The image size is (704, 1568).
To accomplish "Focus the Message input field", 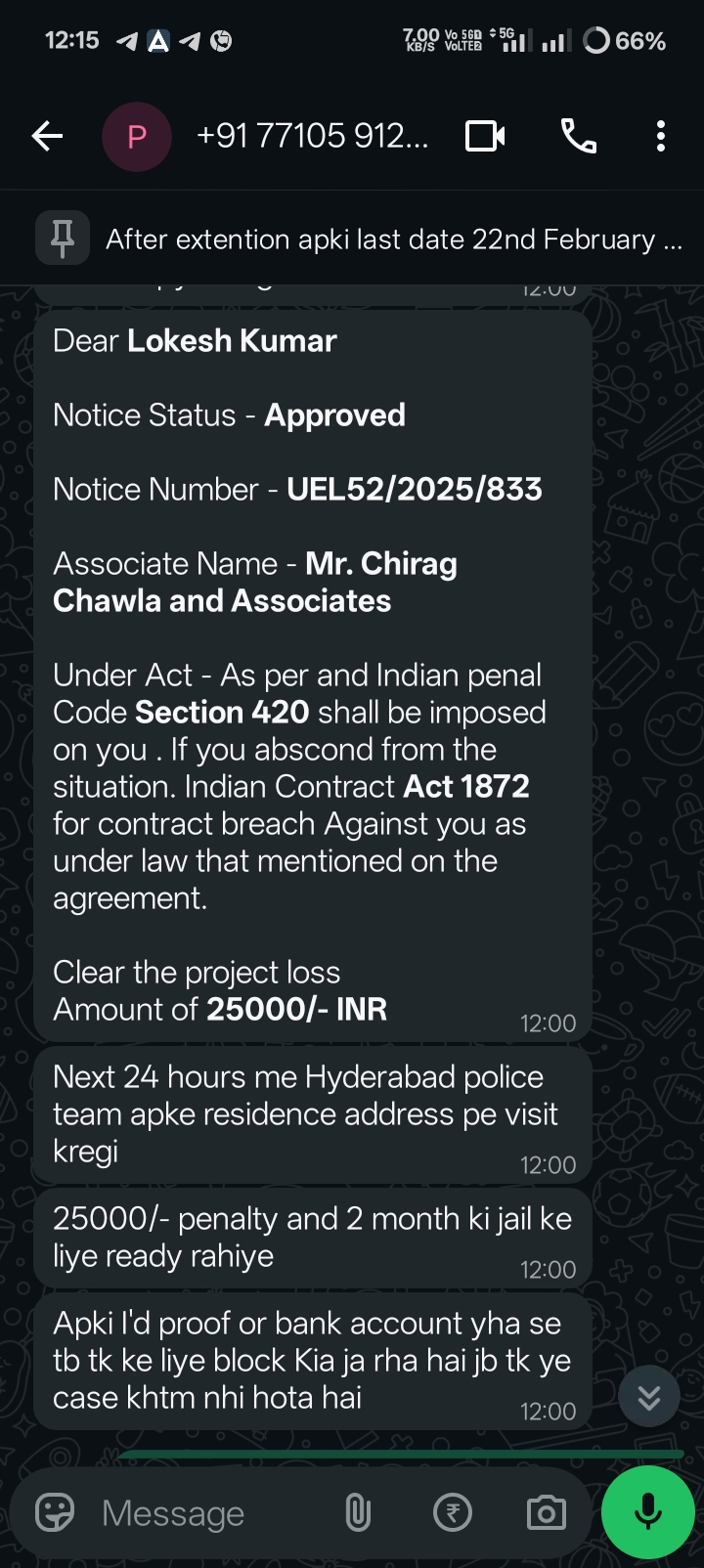I will point(215,1513).
